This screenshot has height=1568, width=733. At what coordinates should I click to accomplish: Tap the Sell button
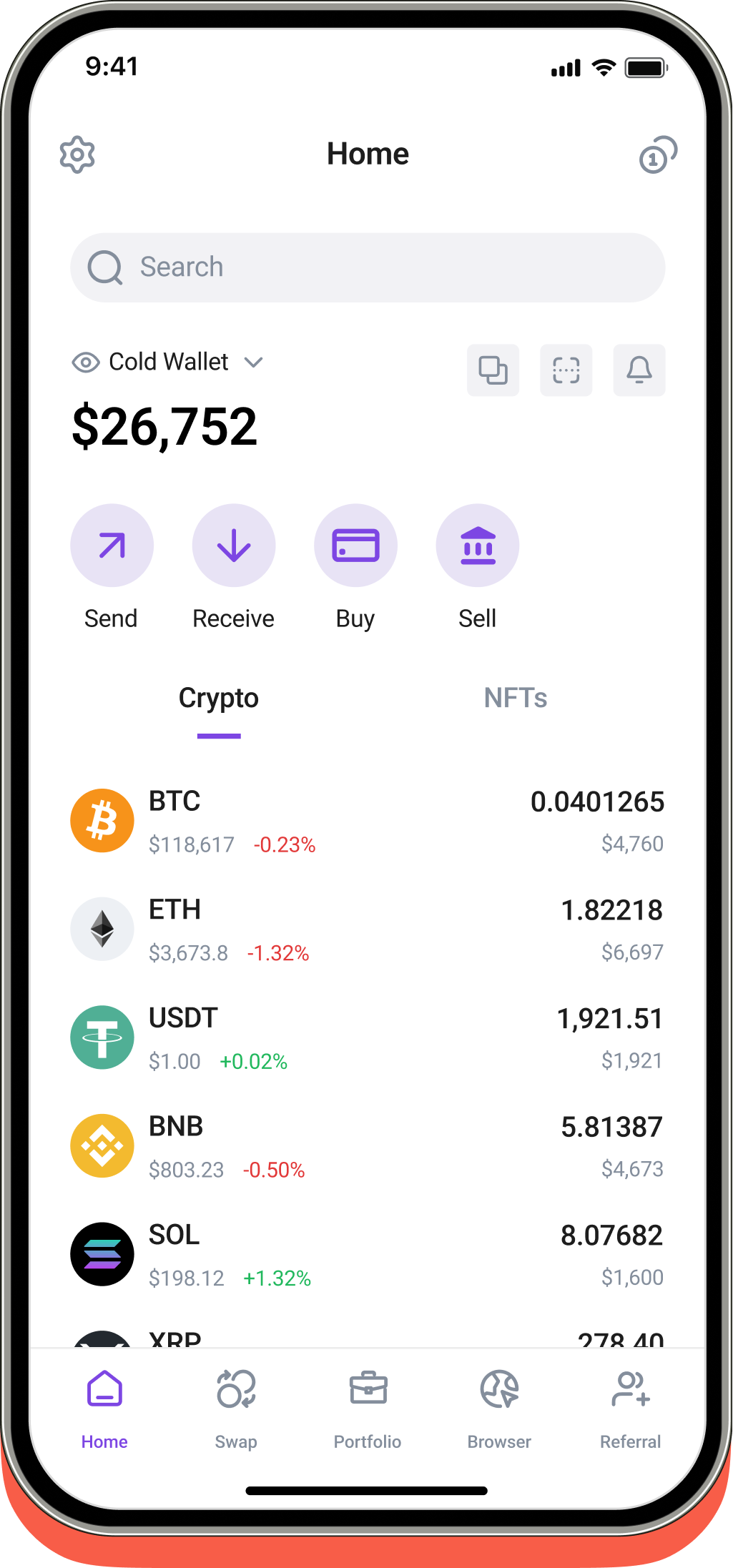[x=477, y=546]
